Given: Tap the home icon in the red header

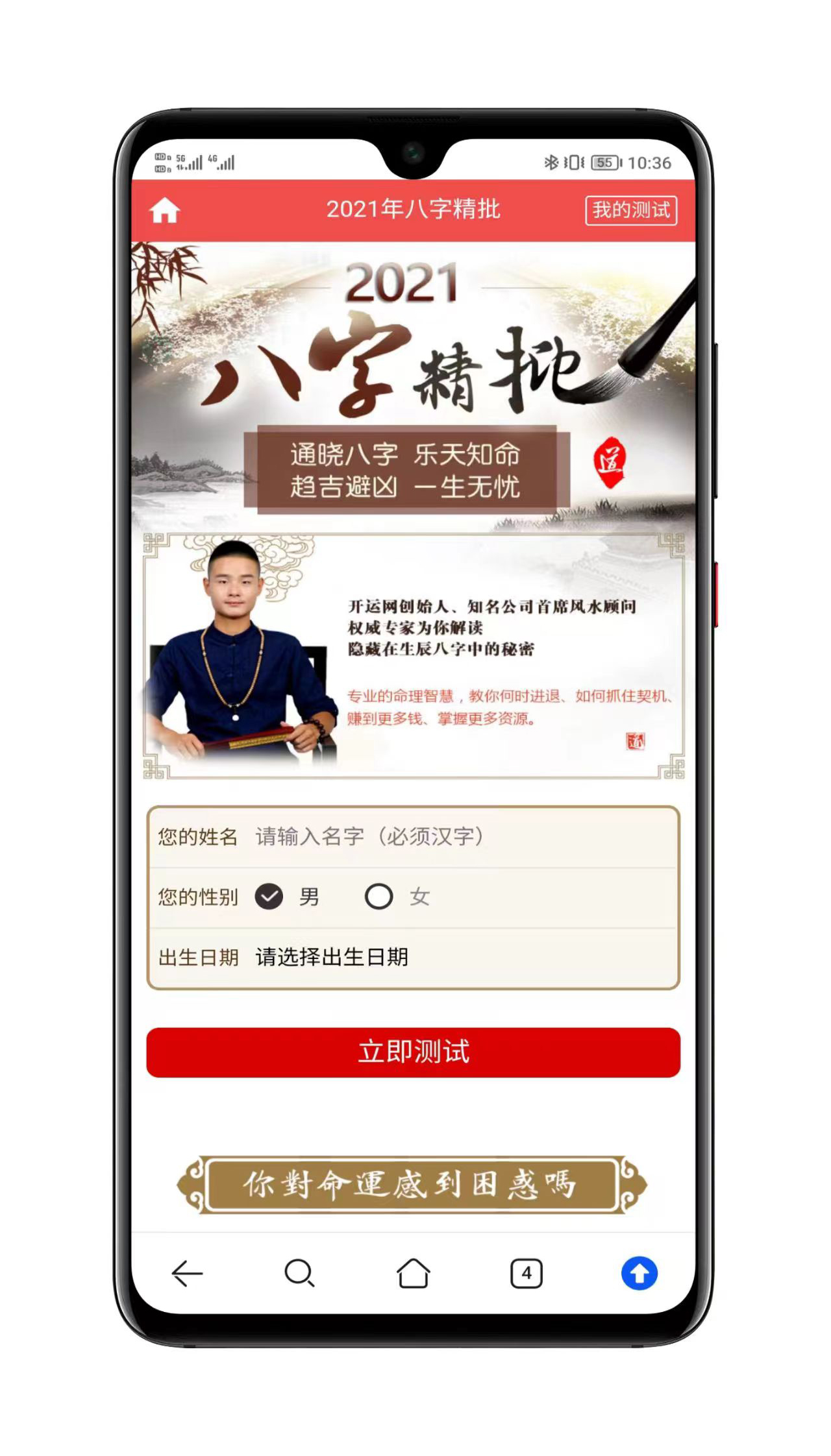Looking at the screenshot, I should tap(164, 210).
